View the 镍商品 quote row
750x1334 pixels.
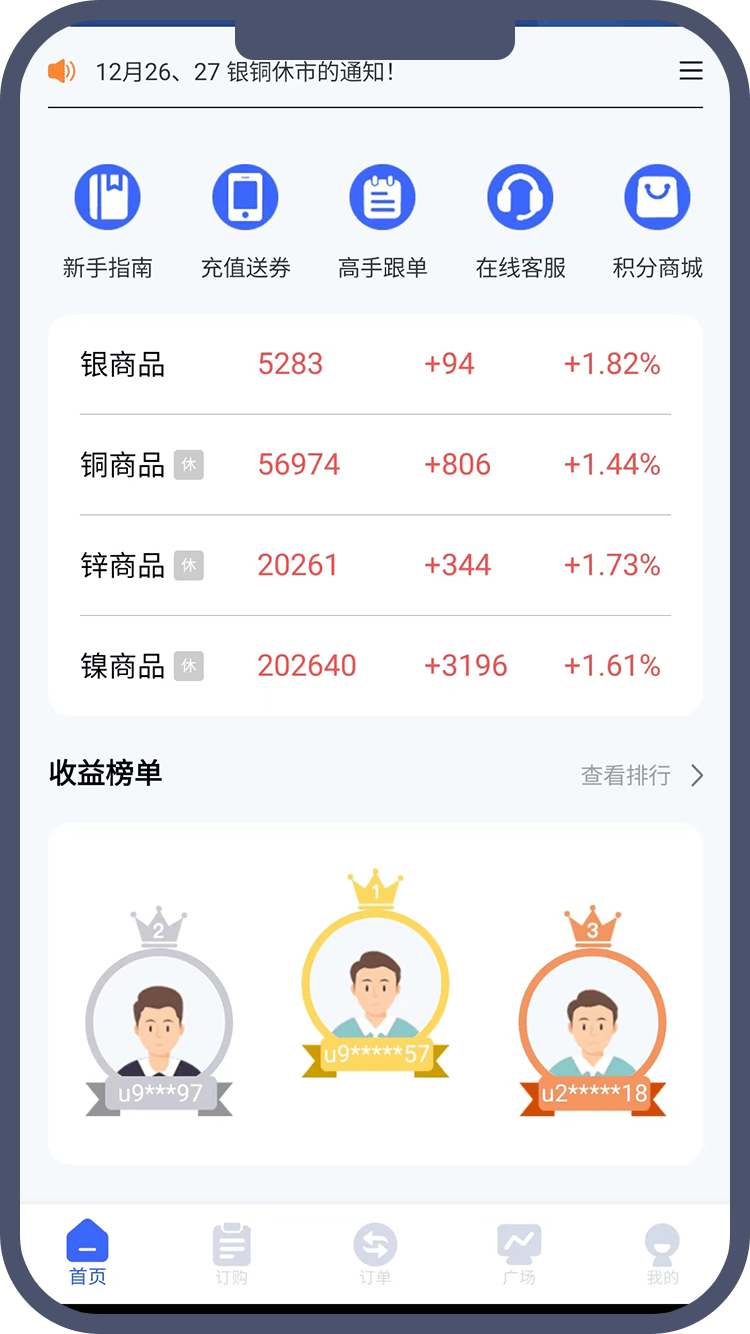(375, 666)
